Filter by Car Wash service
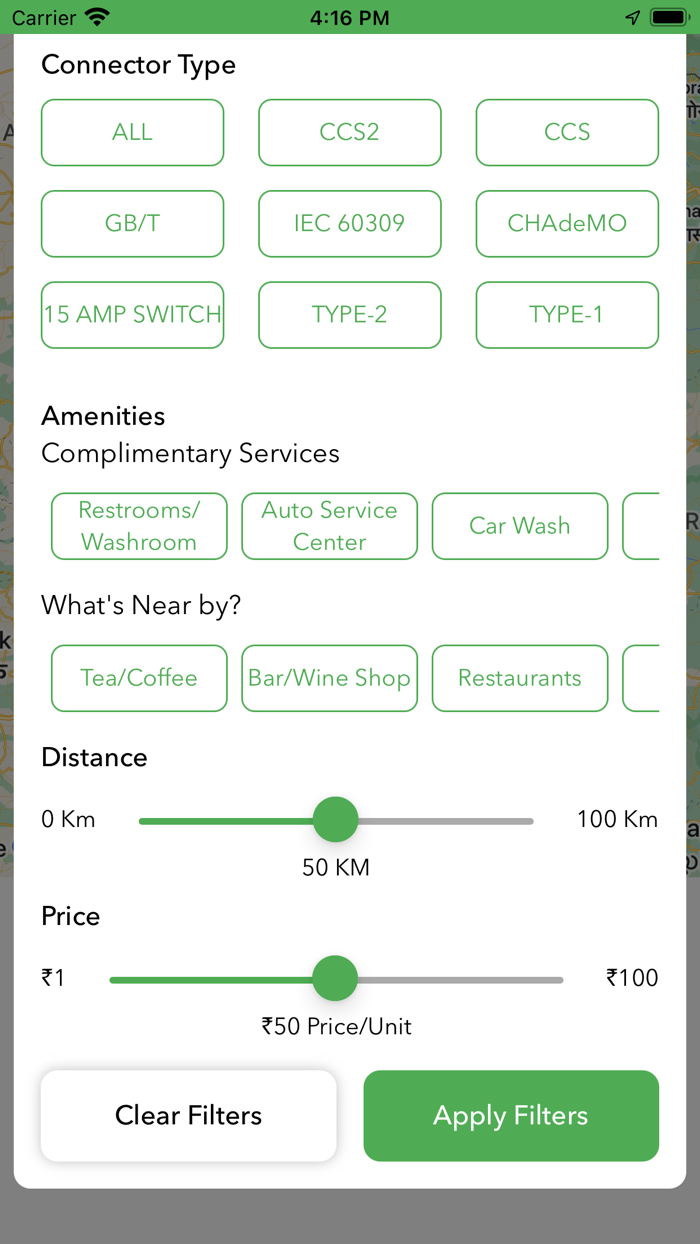The width and height of the screenshot is (700, 1244). [x=519, y=526]
